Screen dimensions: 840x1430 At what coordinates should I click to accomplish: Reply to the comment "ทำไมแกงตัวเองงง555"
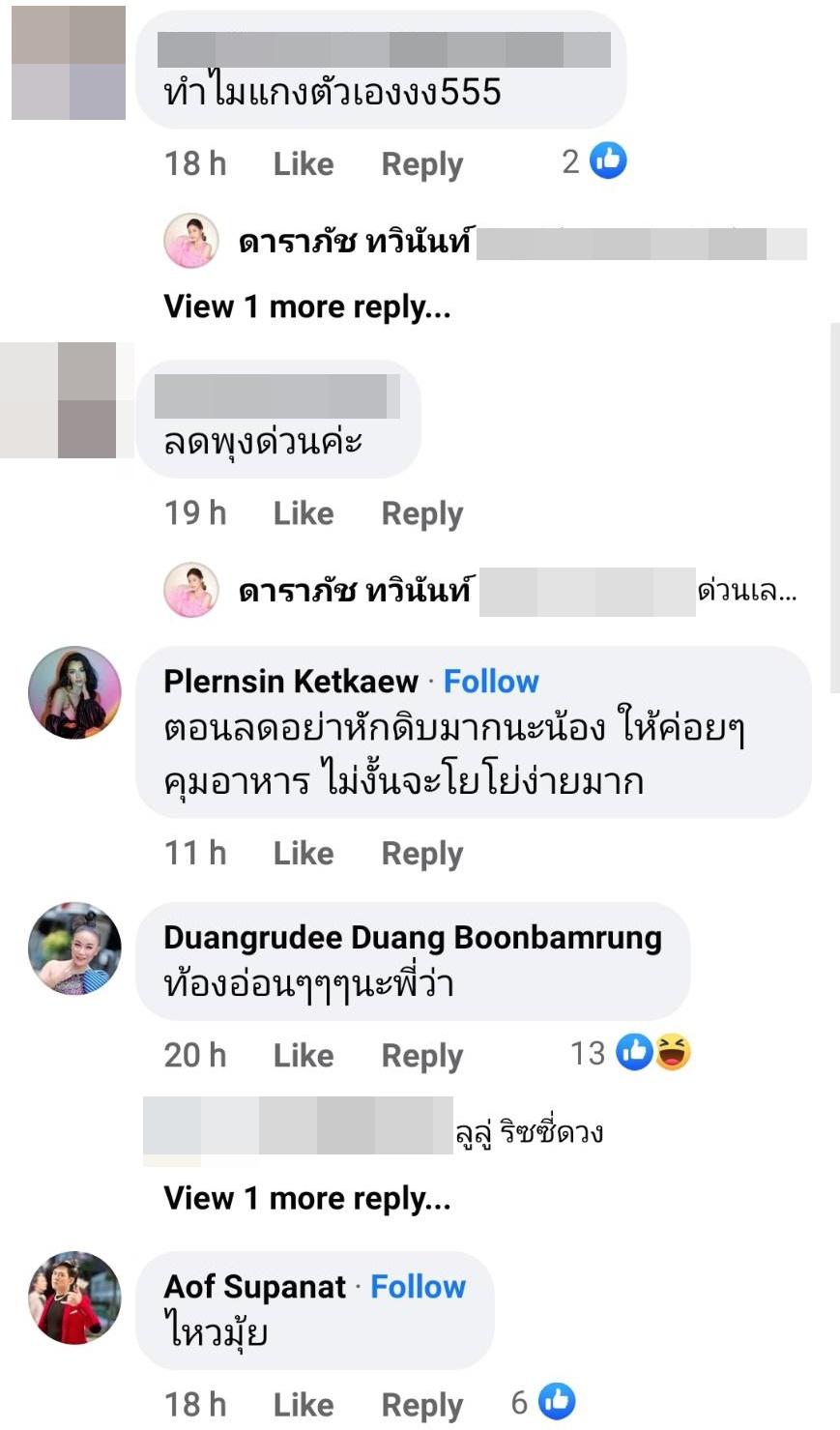(x=422, y=164)
